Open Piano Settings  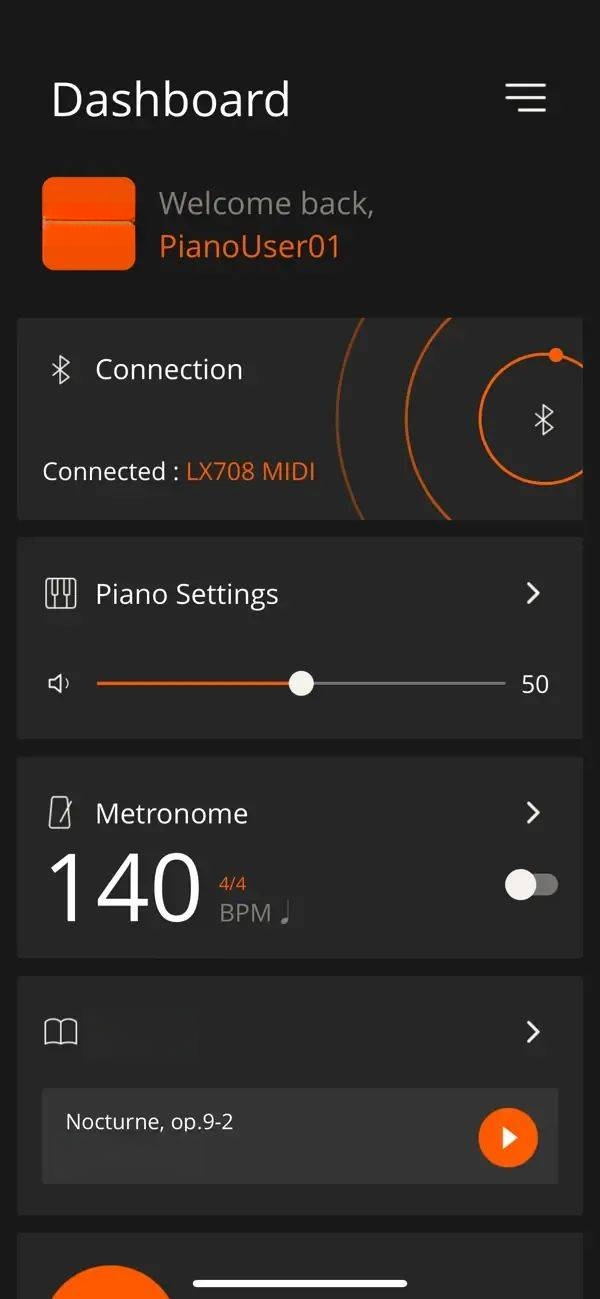tap(533, 594)
